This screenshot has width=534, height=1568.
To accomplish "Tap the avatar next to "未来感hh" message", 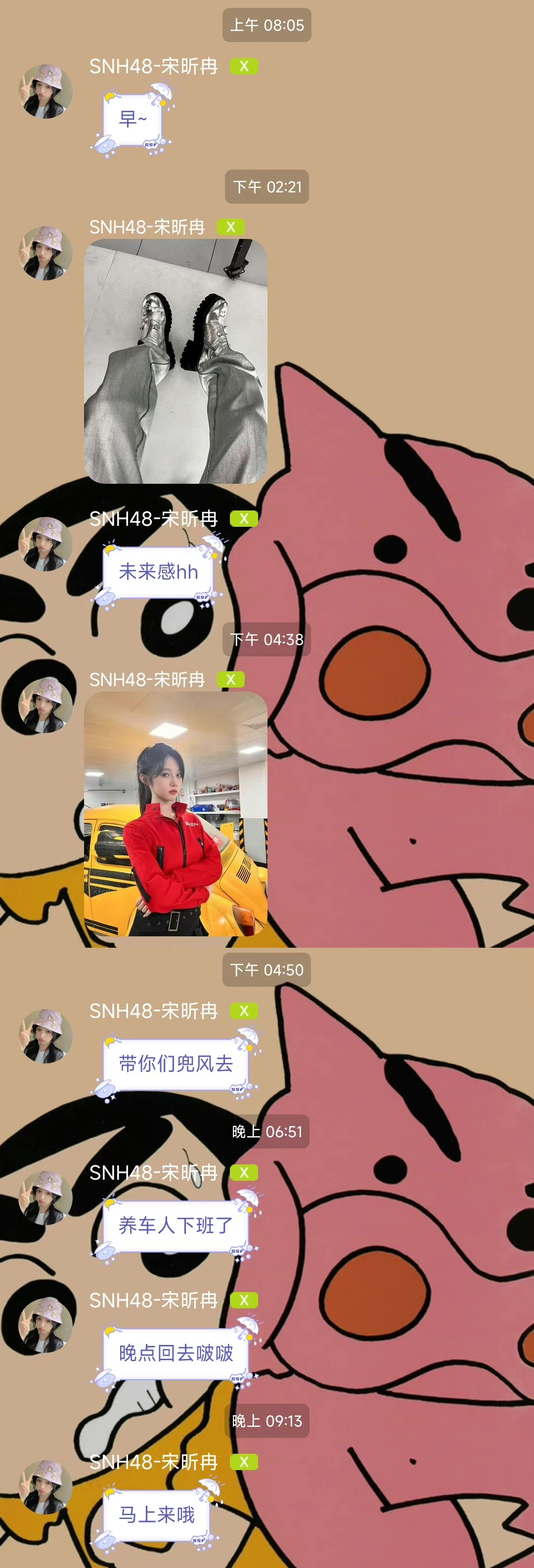I will click(x=45, y=544).
